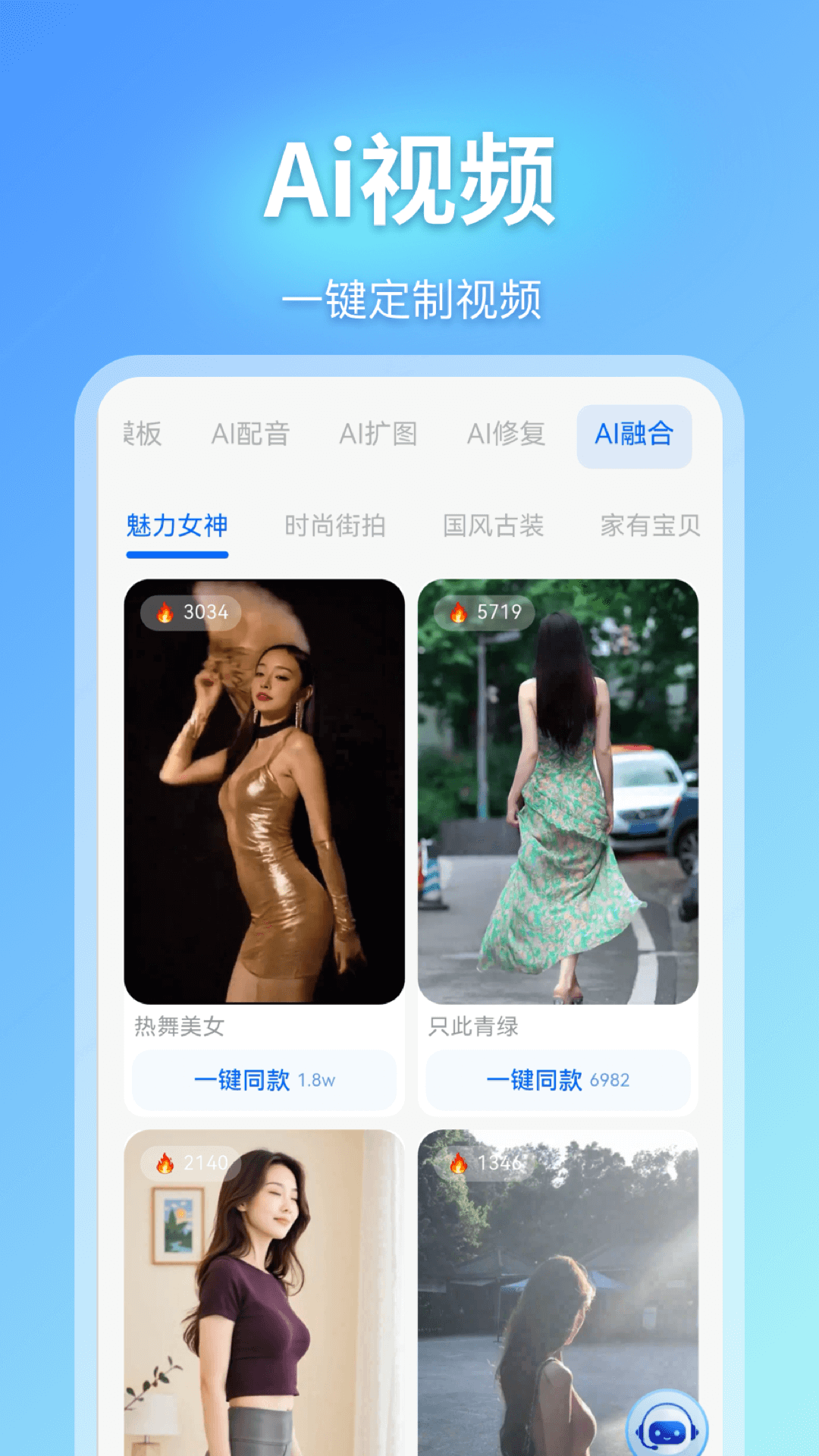This screenshot has width=819, height=1456.
Task: Select the 魅力女神 category
Action: (177, 526)
